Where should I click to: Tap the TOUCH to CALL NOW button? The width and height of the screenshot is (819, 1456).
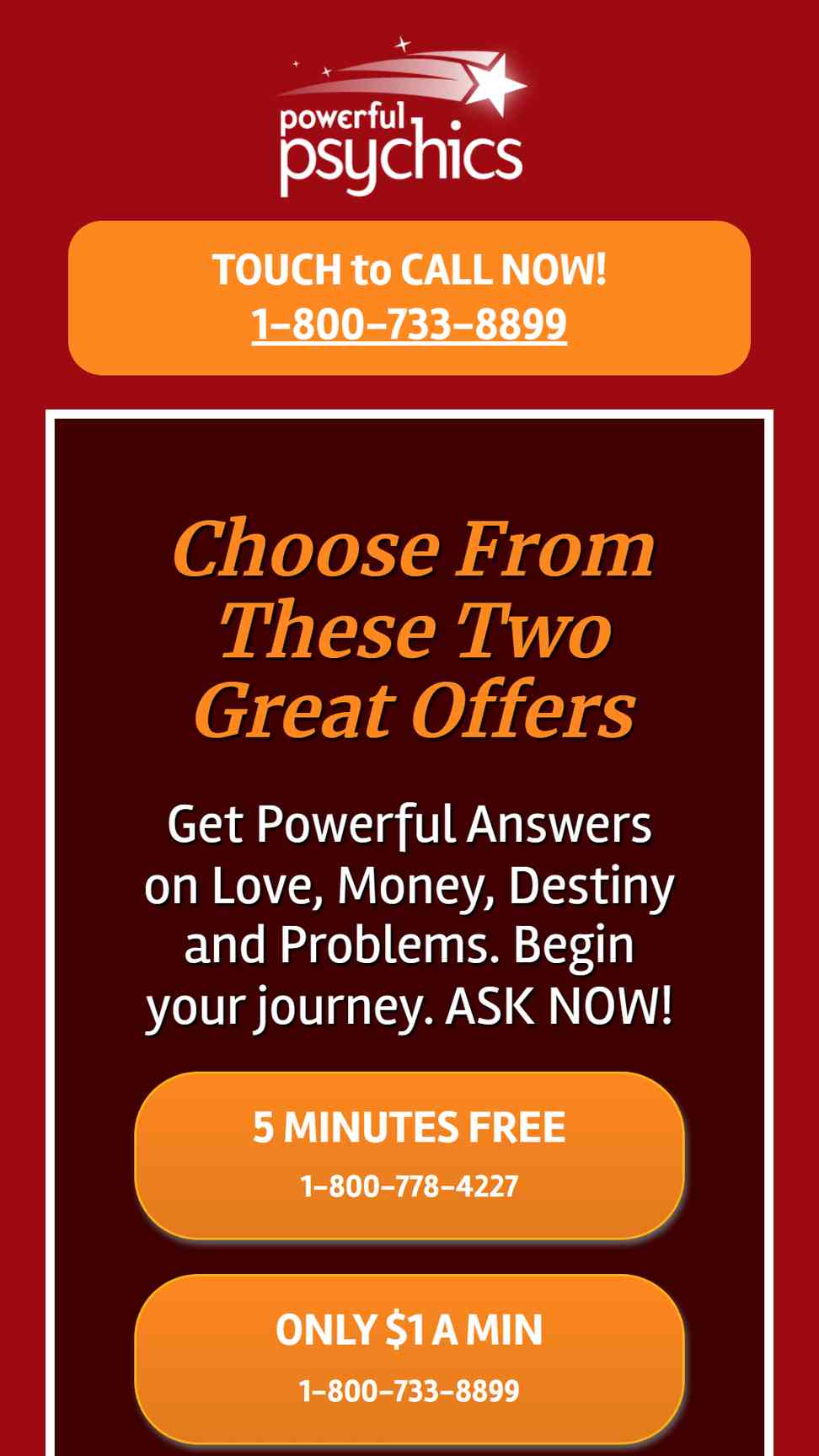coord(409,297)
